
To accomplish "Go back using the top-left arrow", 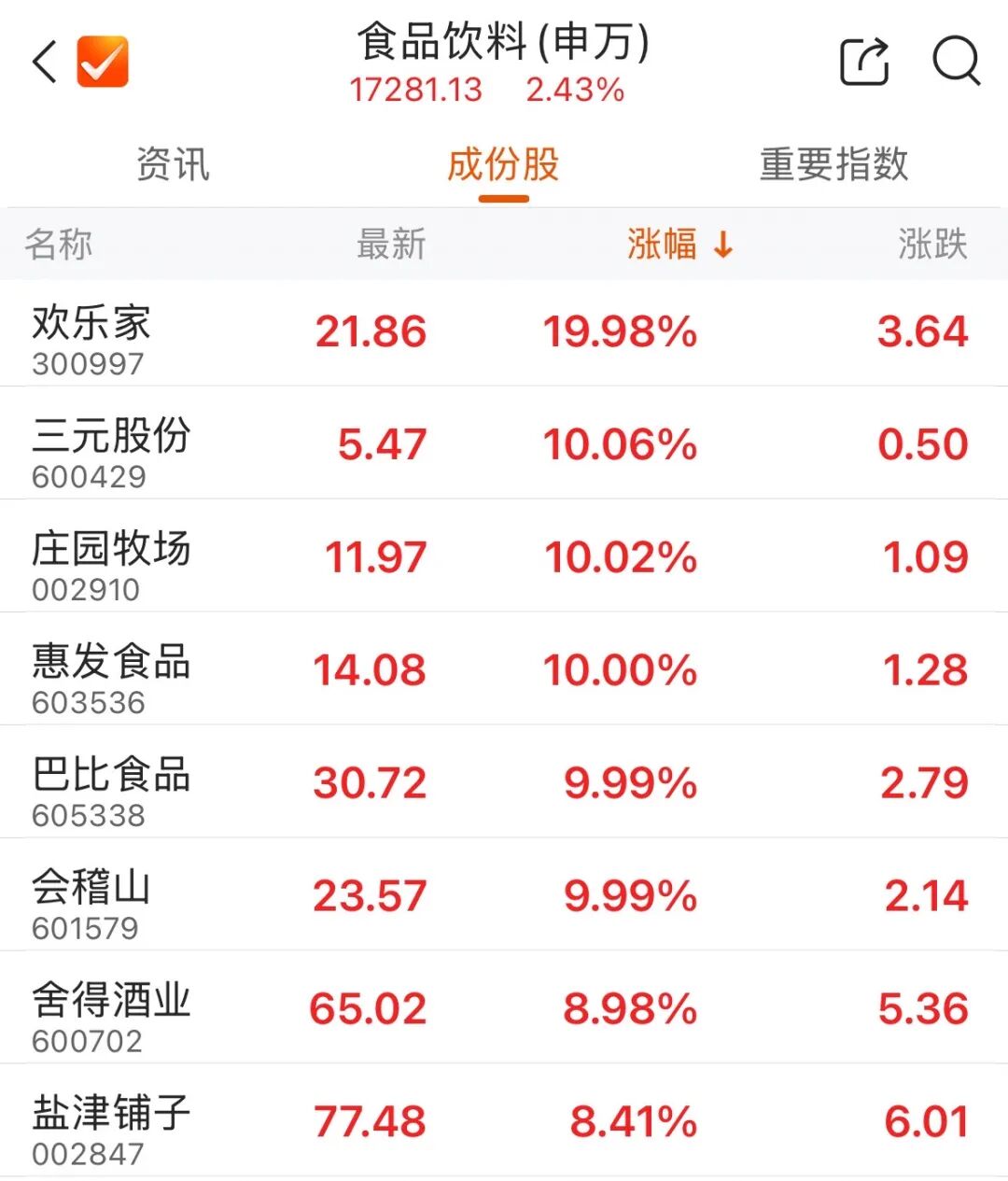I will (x=44, y=63).
